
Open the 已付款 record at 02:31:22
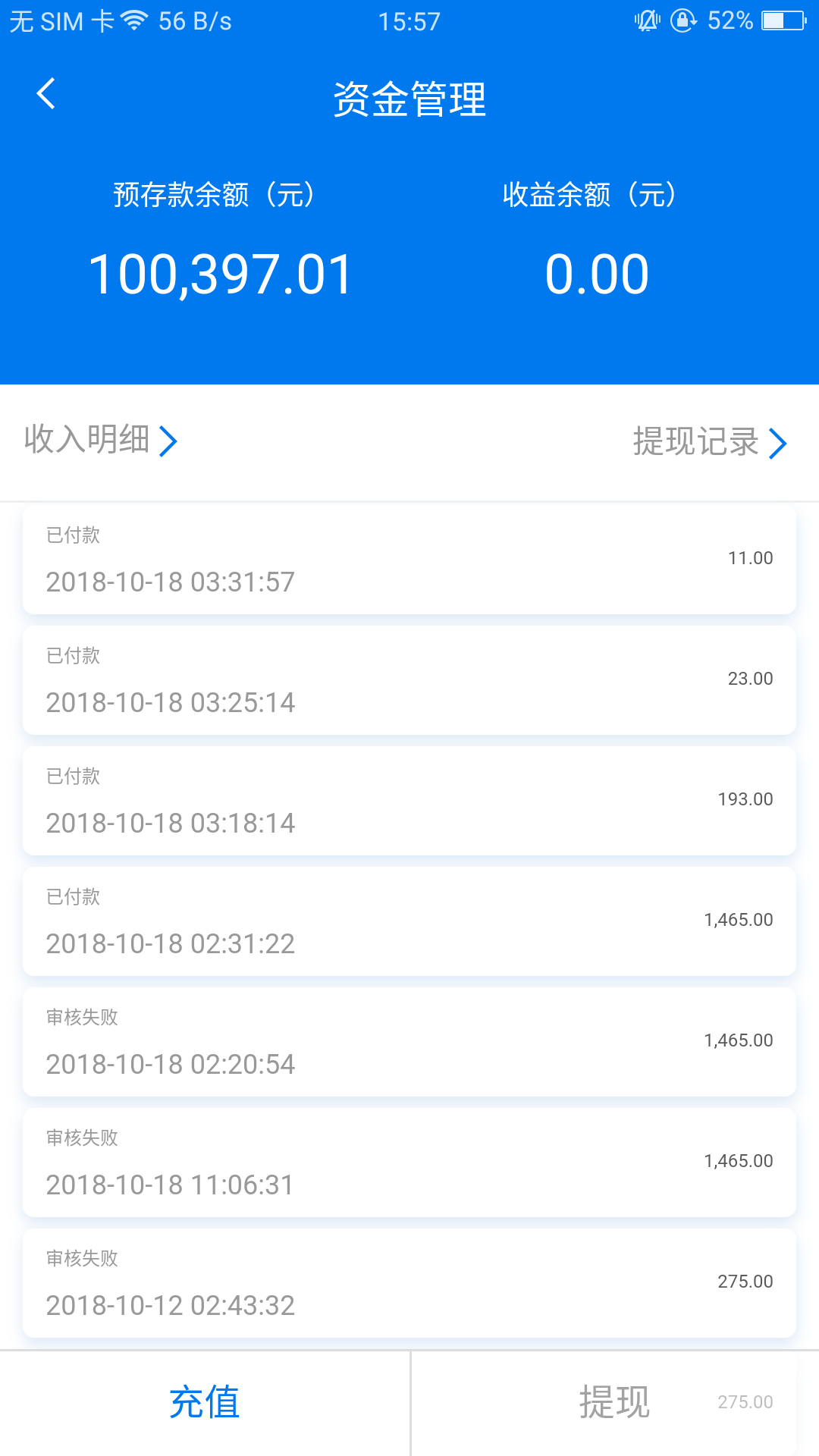pyautogui.click(x=409, y=921)
